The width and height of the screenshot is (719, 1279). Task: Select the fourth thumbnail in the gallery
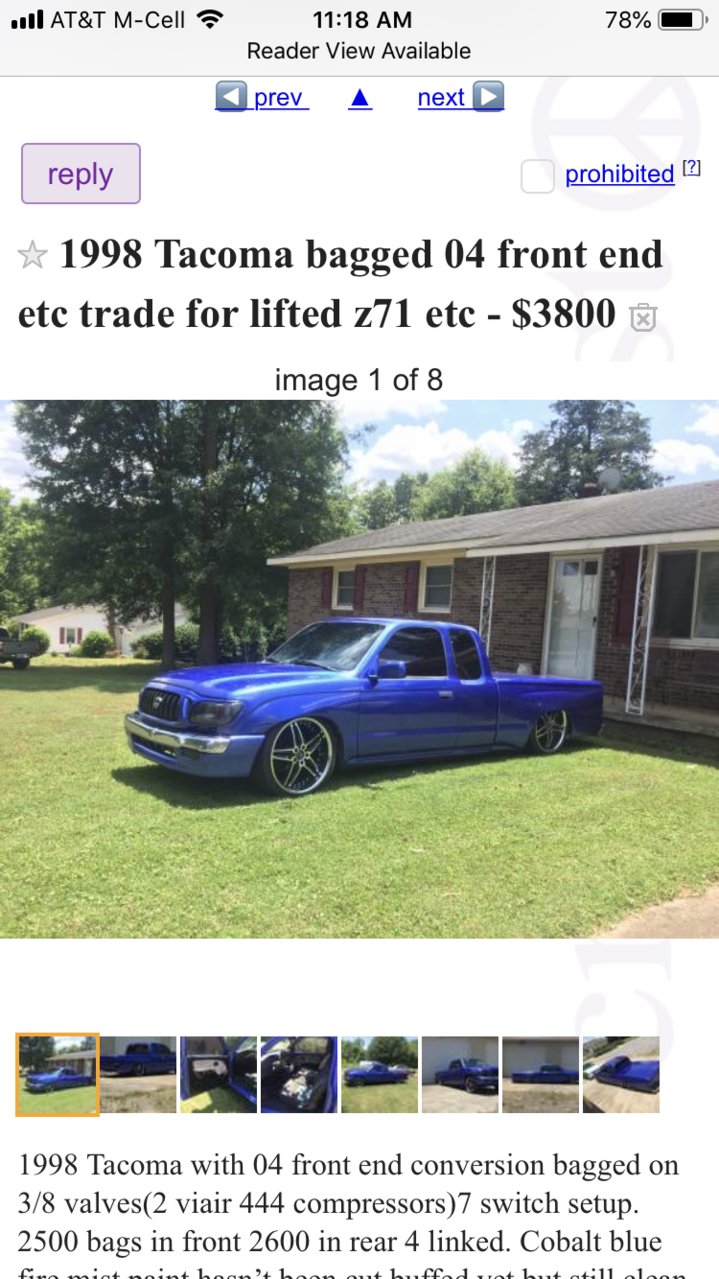coord(299,1074)
